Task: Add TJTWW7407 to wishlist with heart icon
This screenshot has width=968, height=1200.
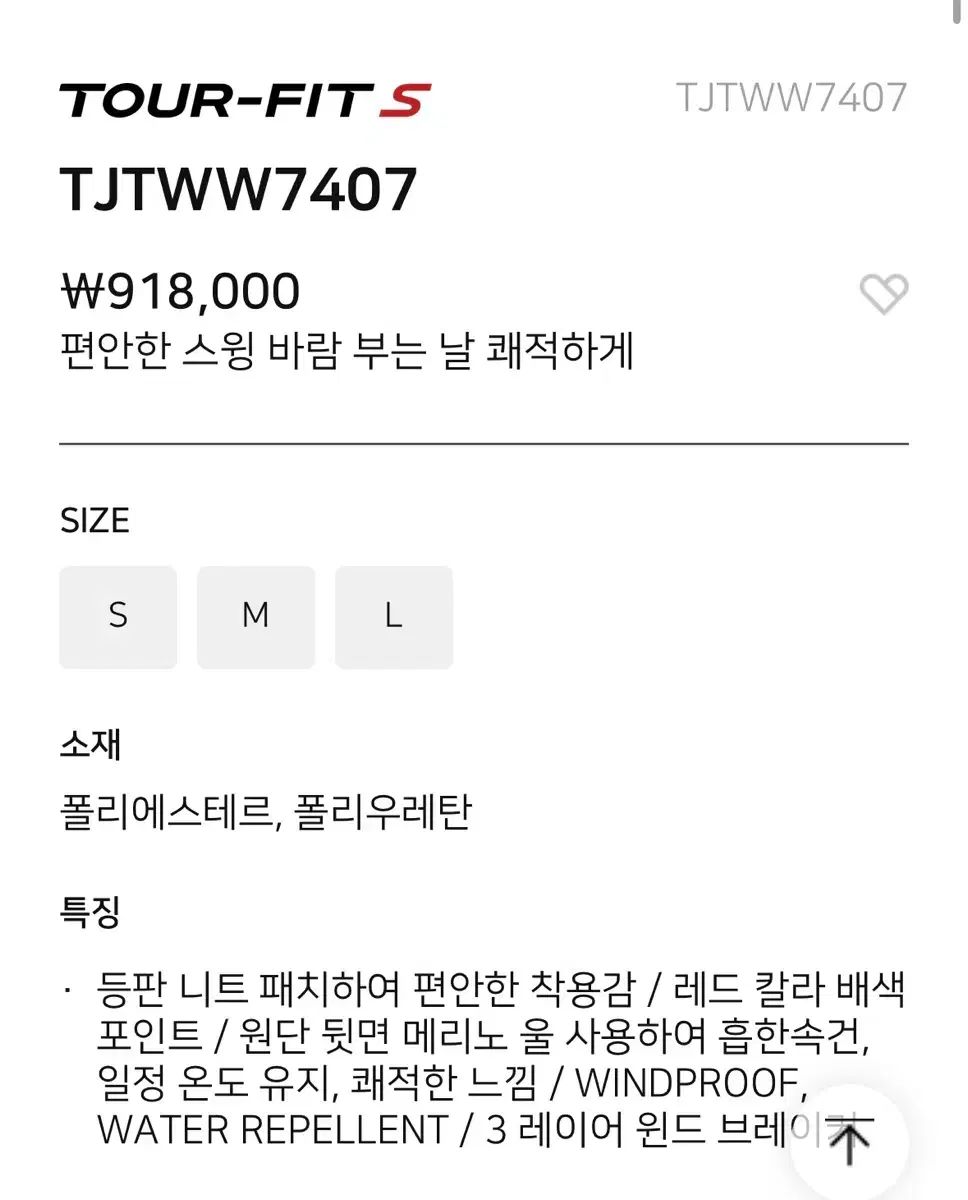Action: (x=883, y=294)
